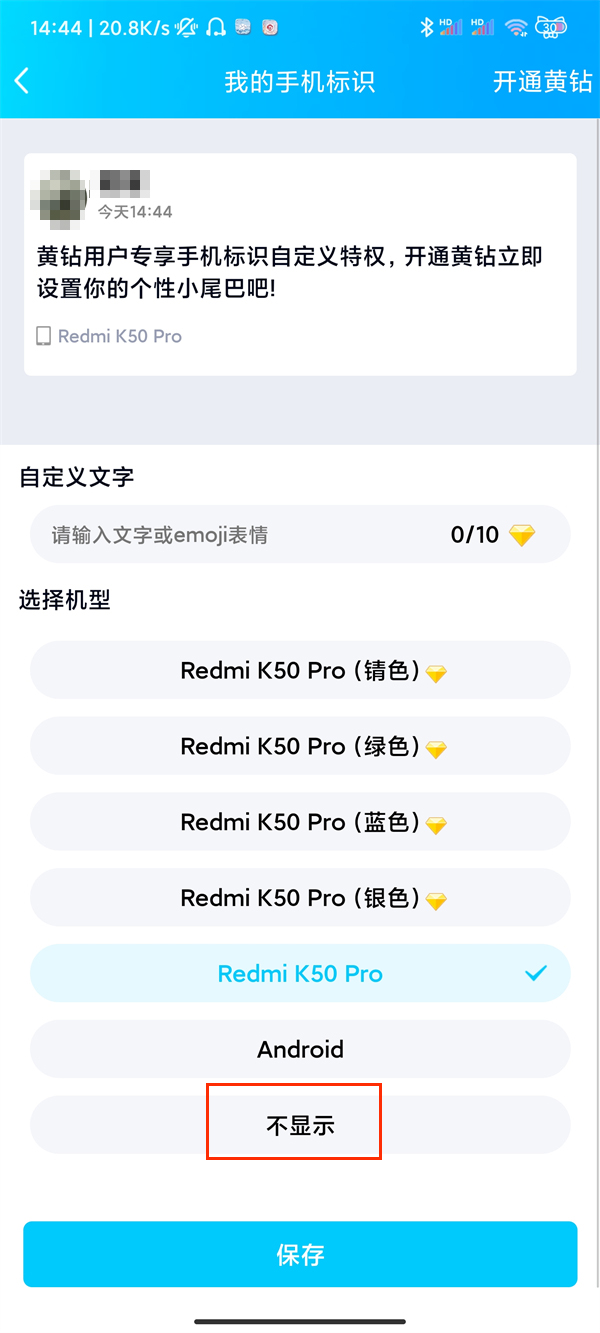Open the 开通黄钻 link
This screenshot has width=600, height=1333.
point(542,81)
